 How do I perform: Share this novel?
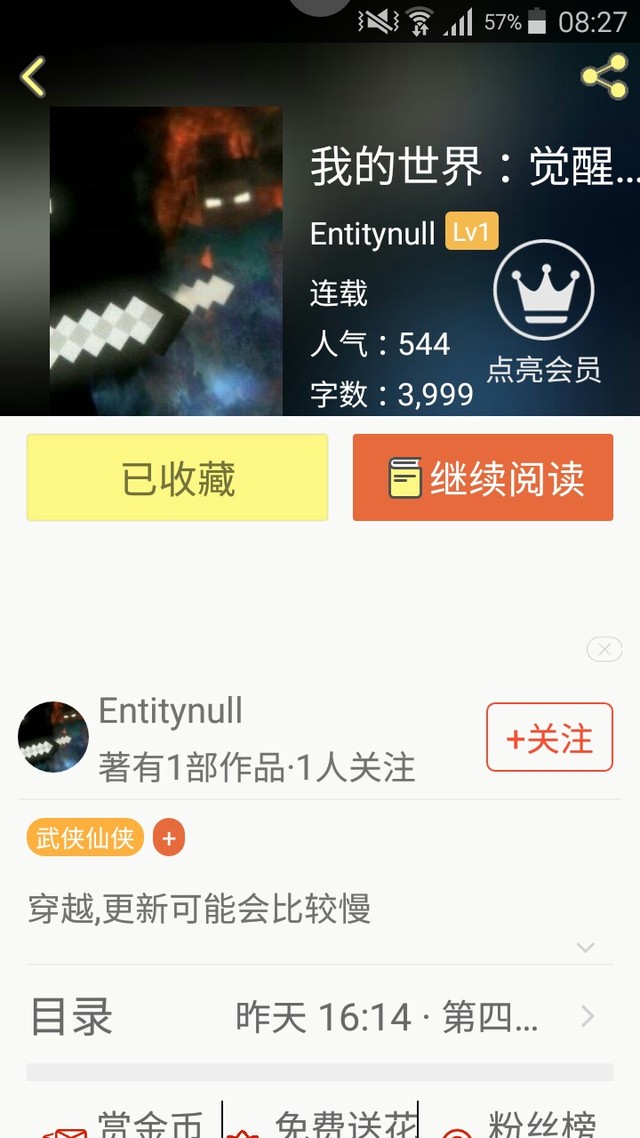point(604,77)
